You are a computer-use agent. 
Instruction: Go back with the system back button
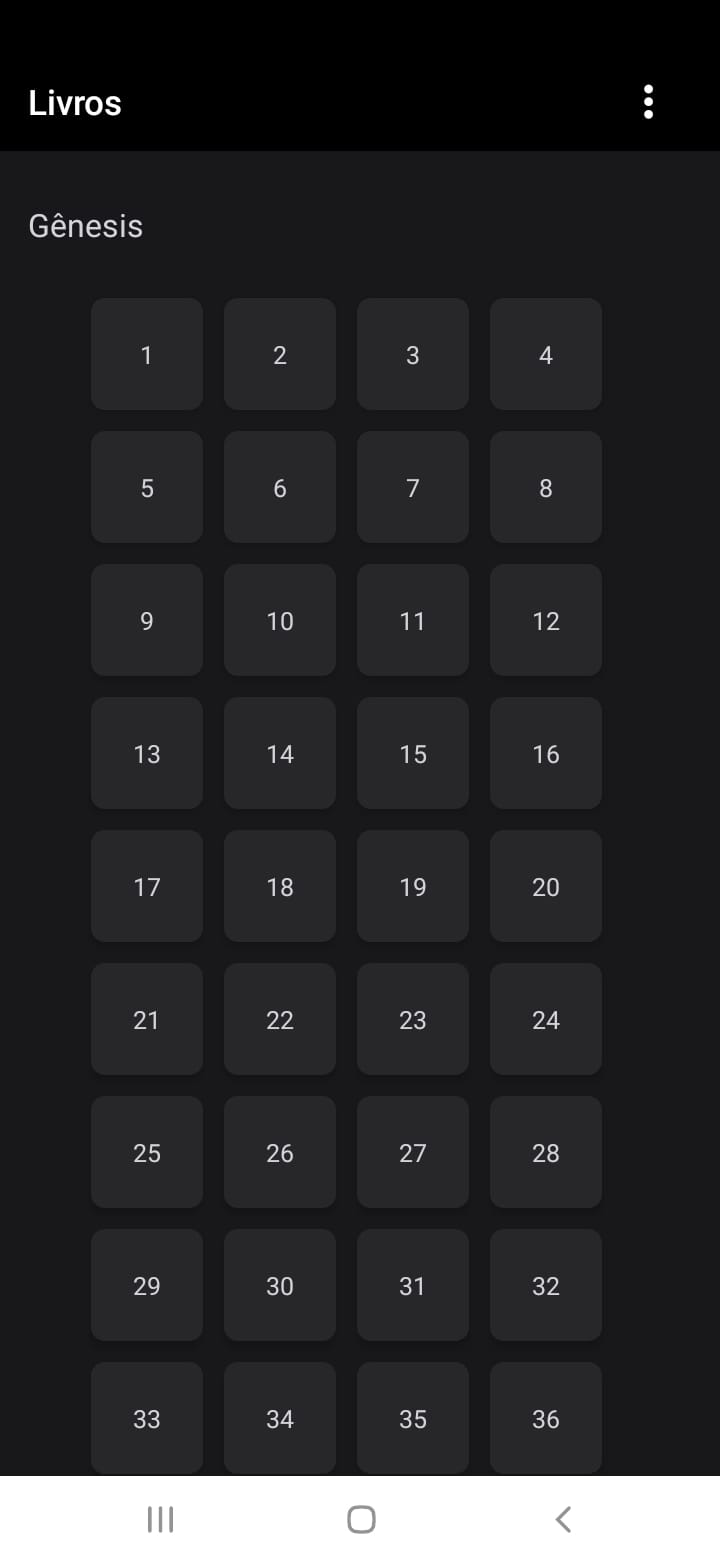tap(563, 1520)
